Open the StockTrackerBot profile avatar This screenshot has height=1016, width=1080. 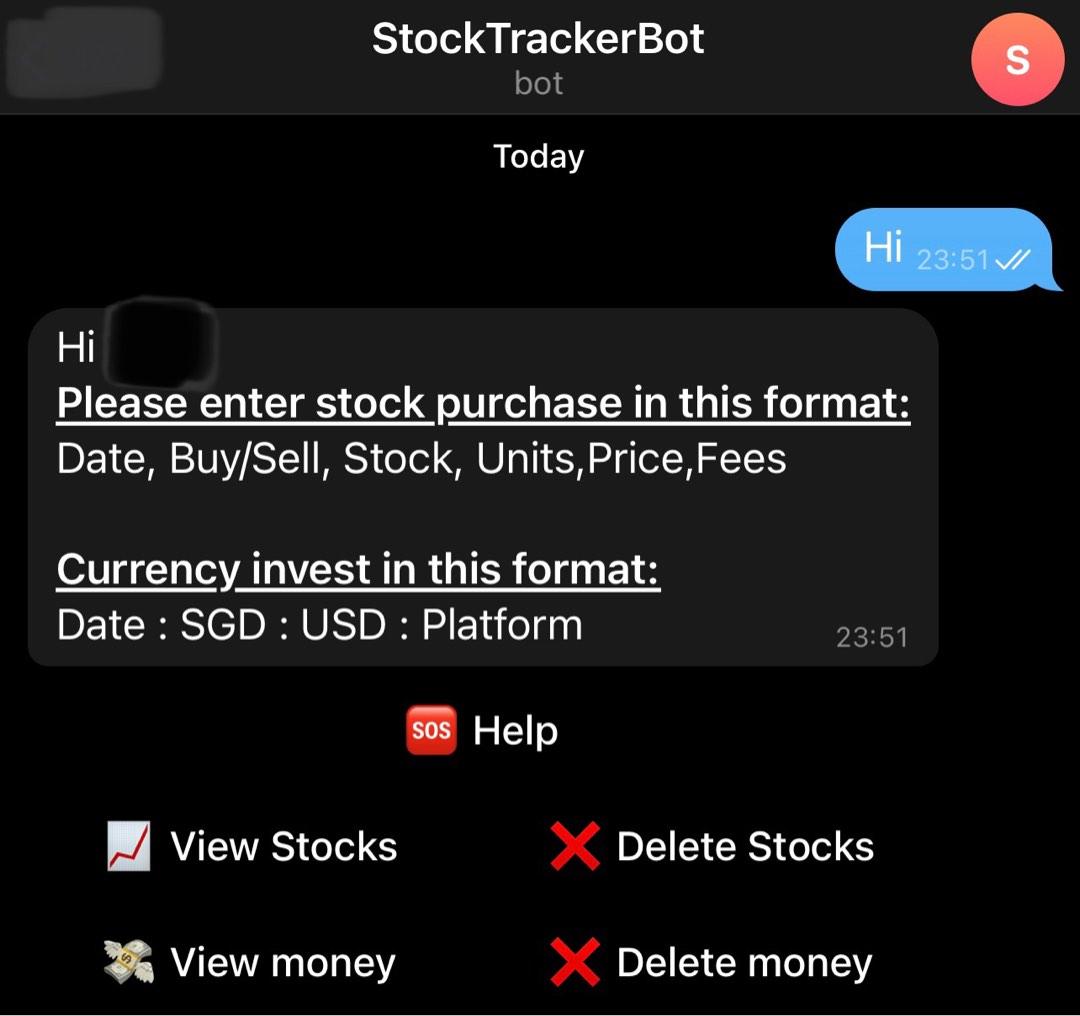coord(1016,60)
